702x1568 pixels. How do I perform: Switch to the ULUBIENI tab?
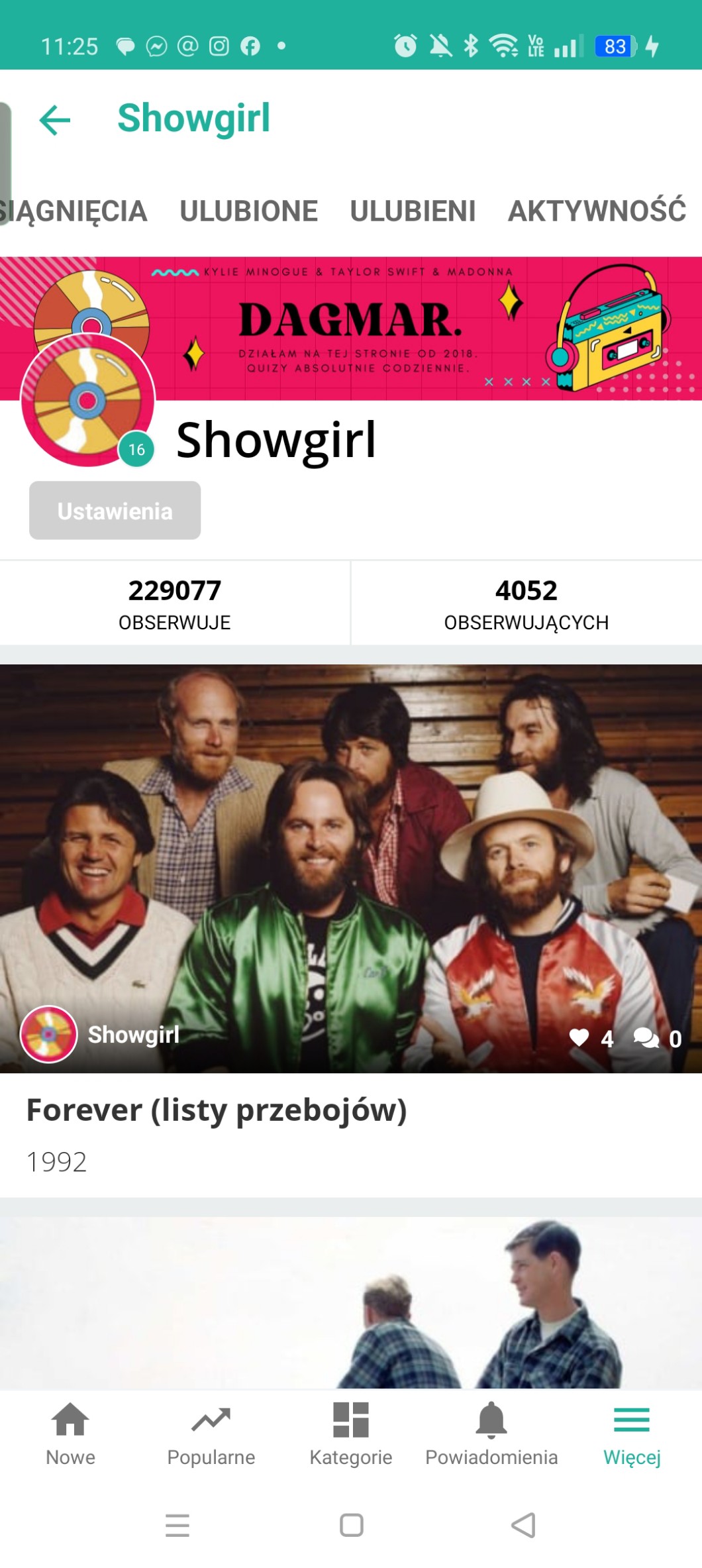pyautogui.click(x=413, y=211)
